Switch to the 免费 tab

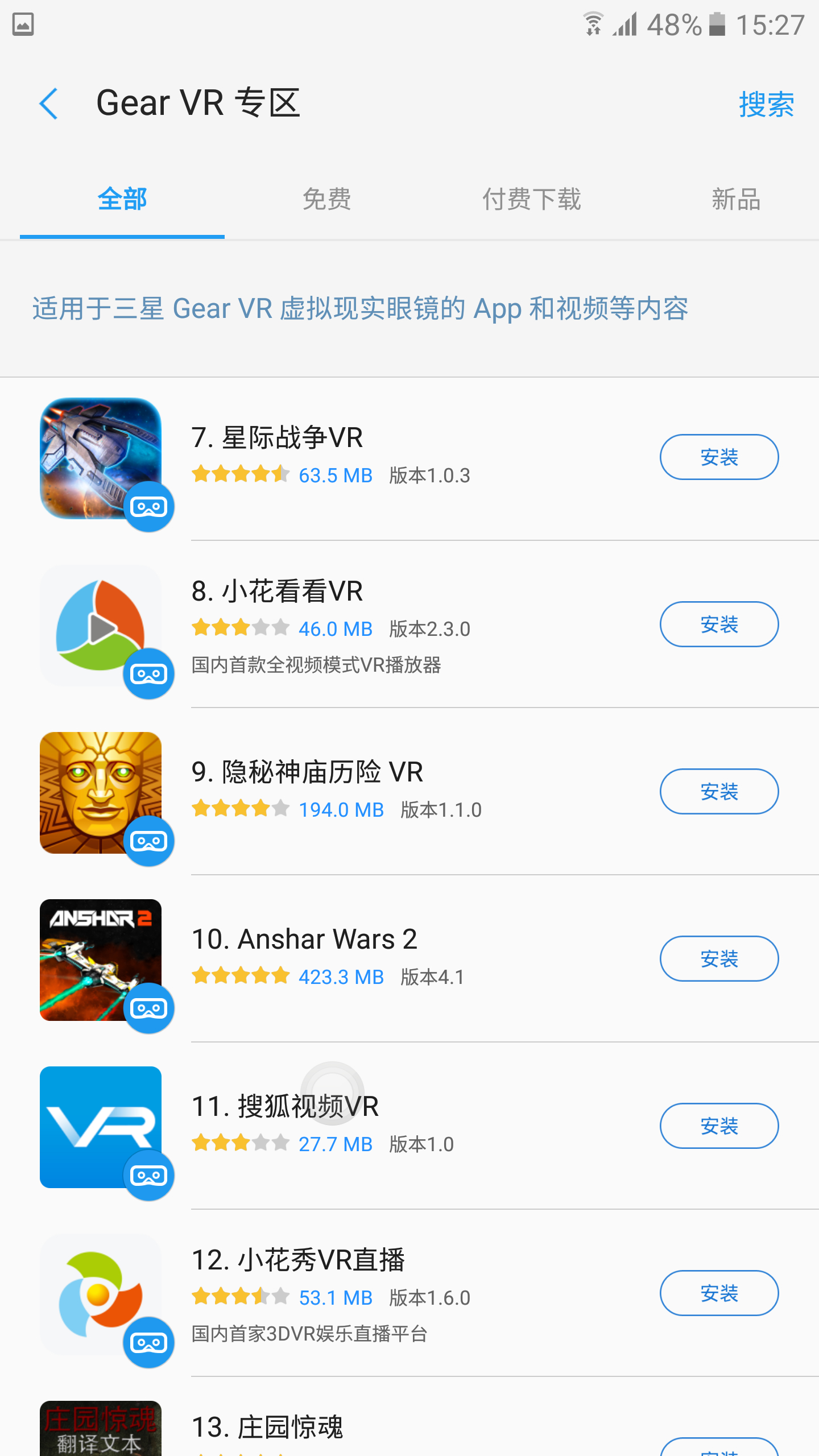[326, 199]
